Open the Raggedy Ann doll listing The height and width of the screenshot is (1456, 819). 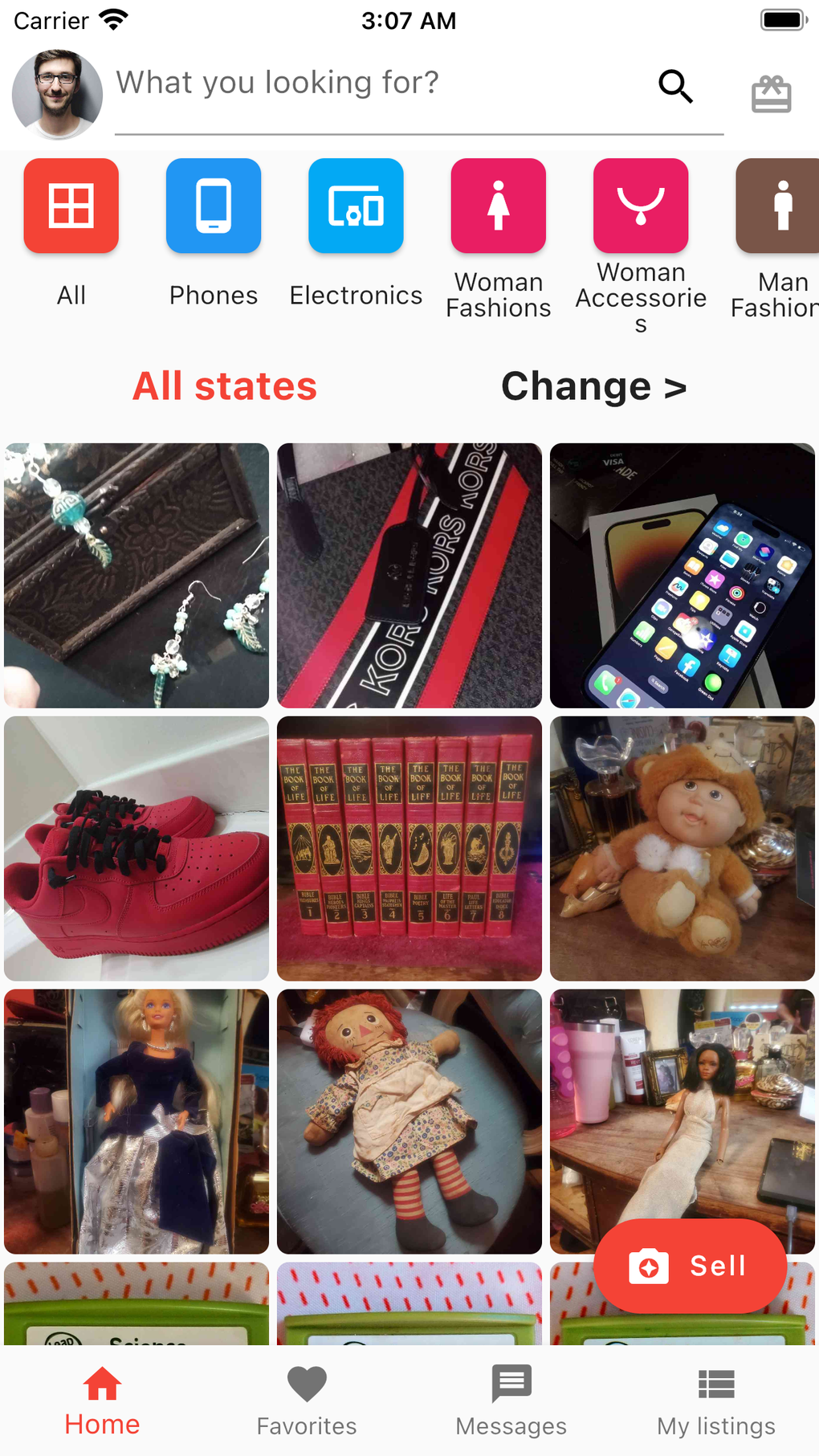(x=409, y=1121)
